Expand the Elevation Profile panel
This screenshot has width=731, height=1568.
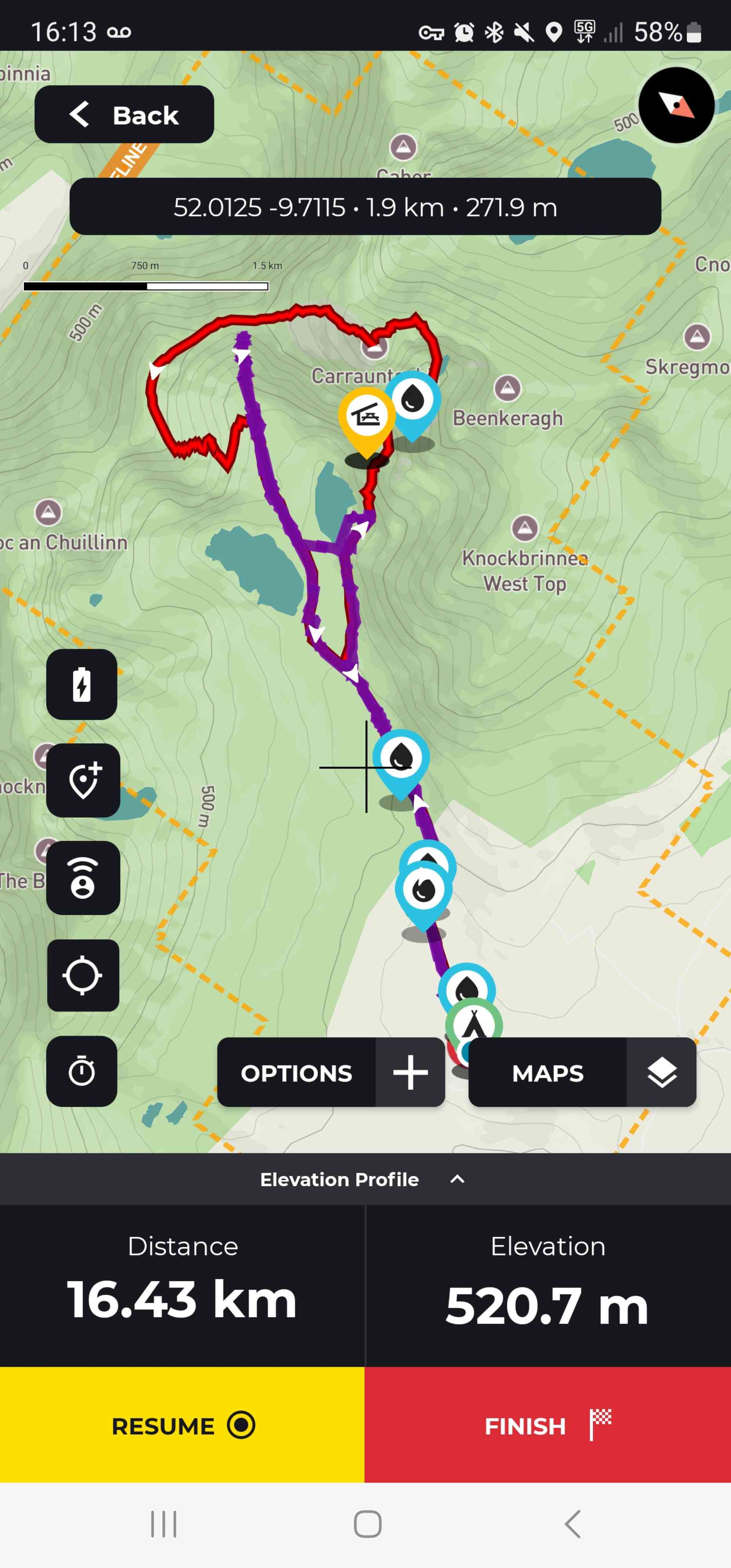click(x=365, y=1179)
